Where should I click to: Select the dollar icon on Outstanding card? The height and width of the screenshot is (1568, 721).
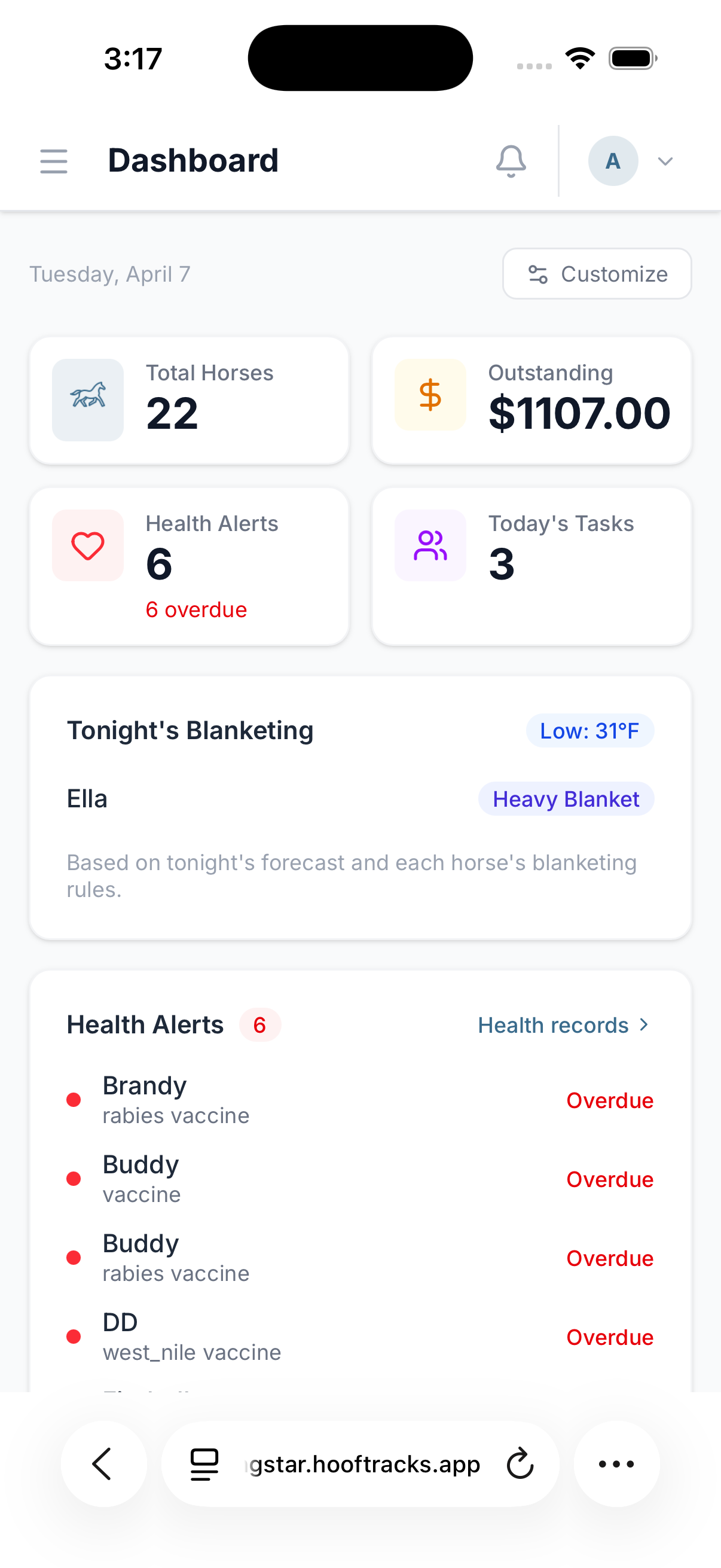tap(430, 395)
